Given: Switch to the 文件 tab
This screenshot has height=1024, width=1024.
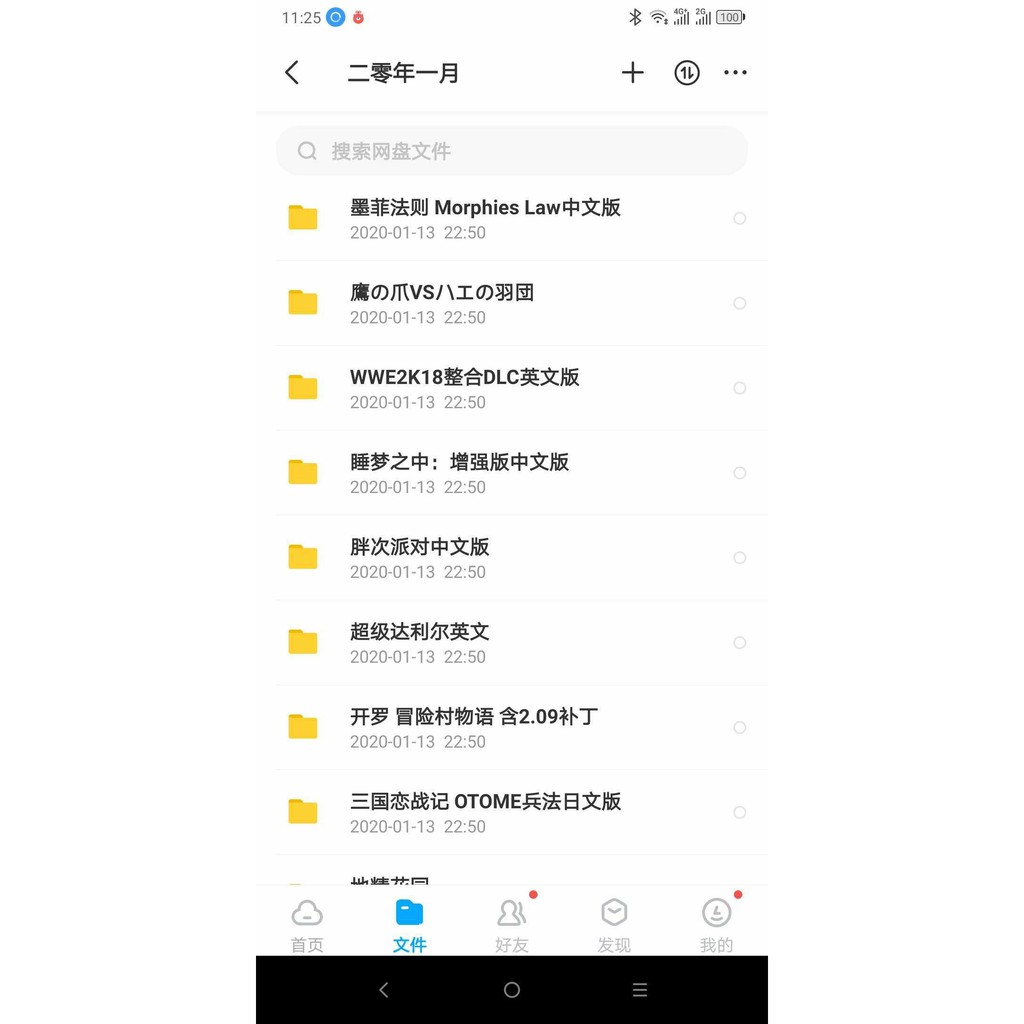Looking at the screenshot, I should (x=409, y=924).
